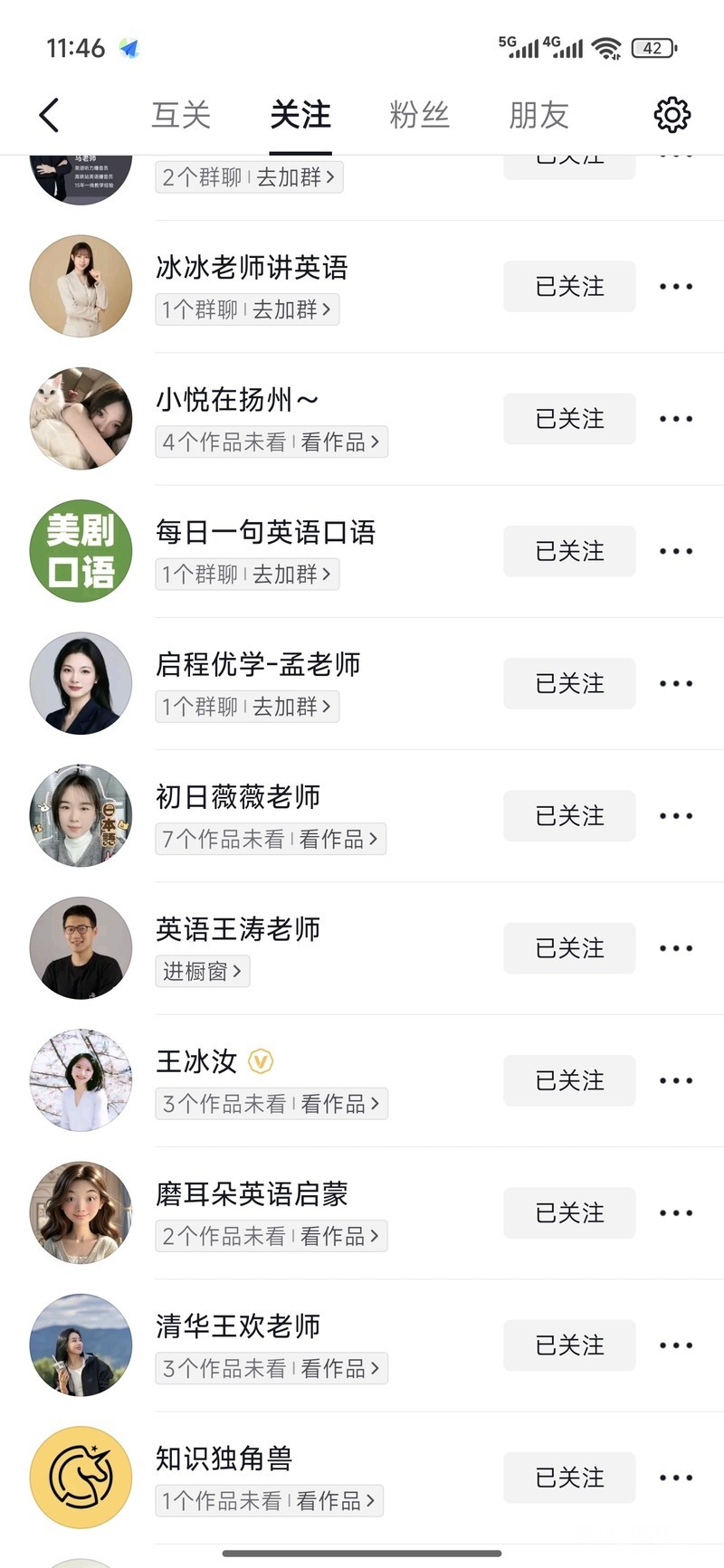
Task: Go back using the top-left arrow
Action: tap(50, 115)
